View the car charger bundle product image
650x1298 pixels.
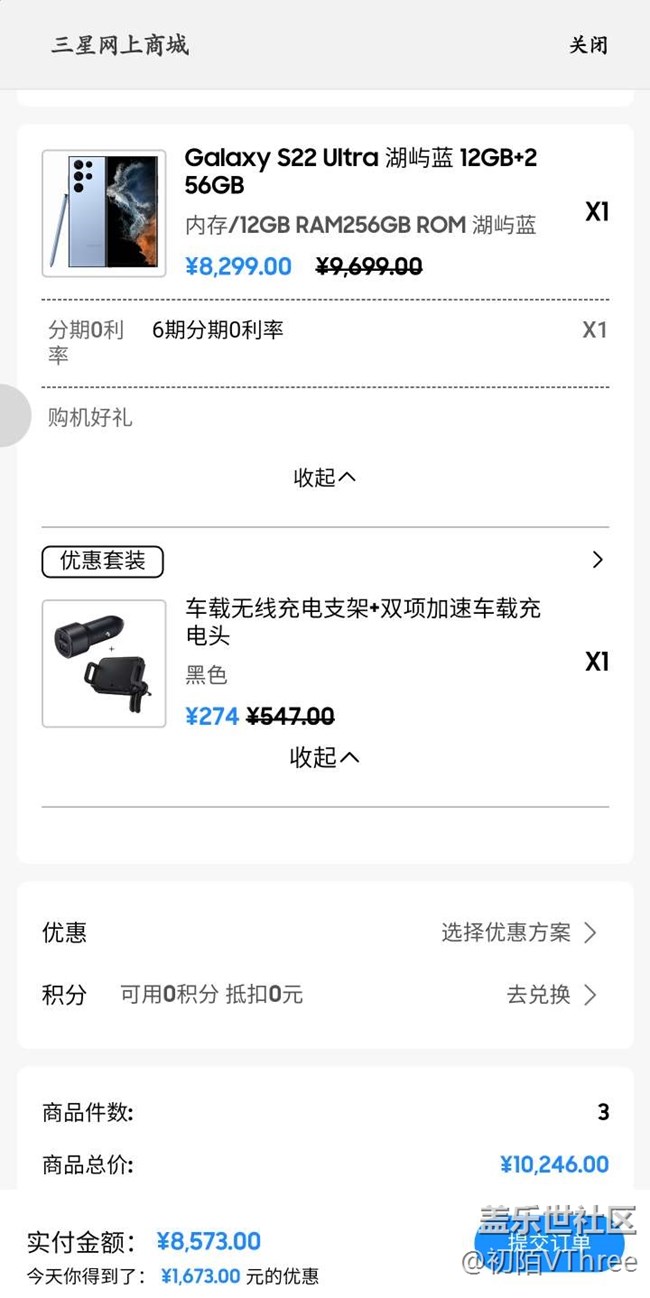coord(104,663)
